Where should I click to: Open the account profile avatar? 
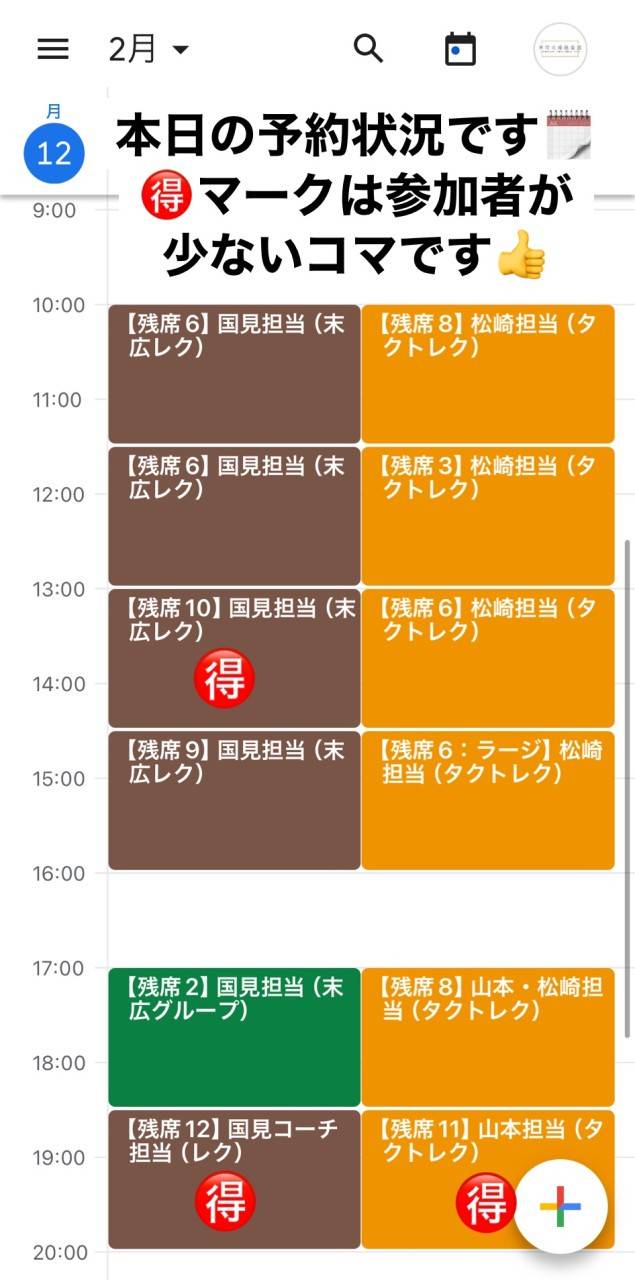pos(560,48)
